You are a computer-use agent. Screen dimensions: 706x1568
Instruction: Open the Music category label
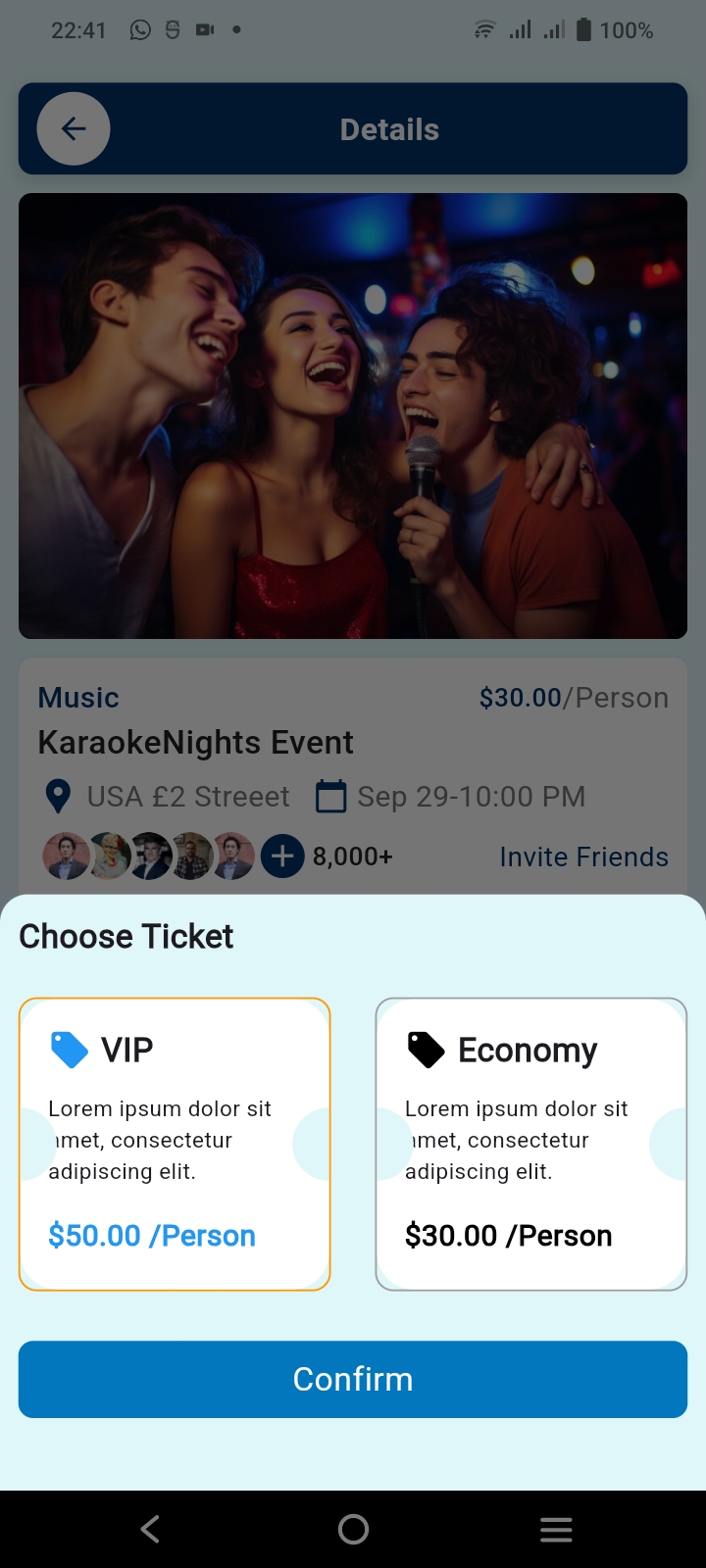(x=77, y=697)
